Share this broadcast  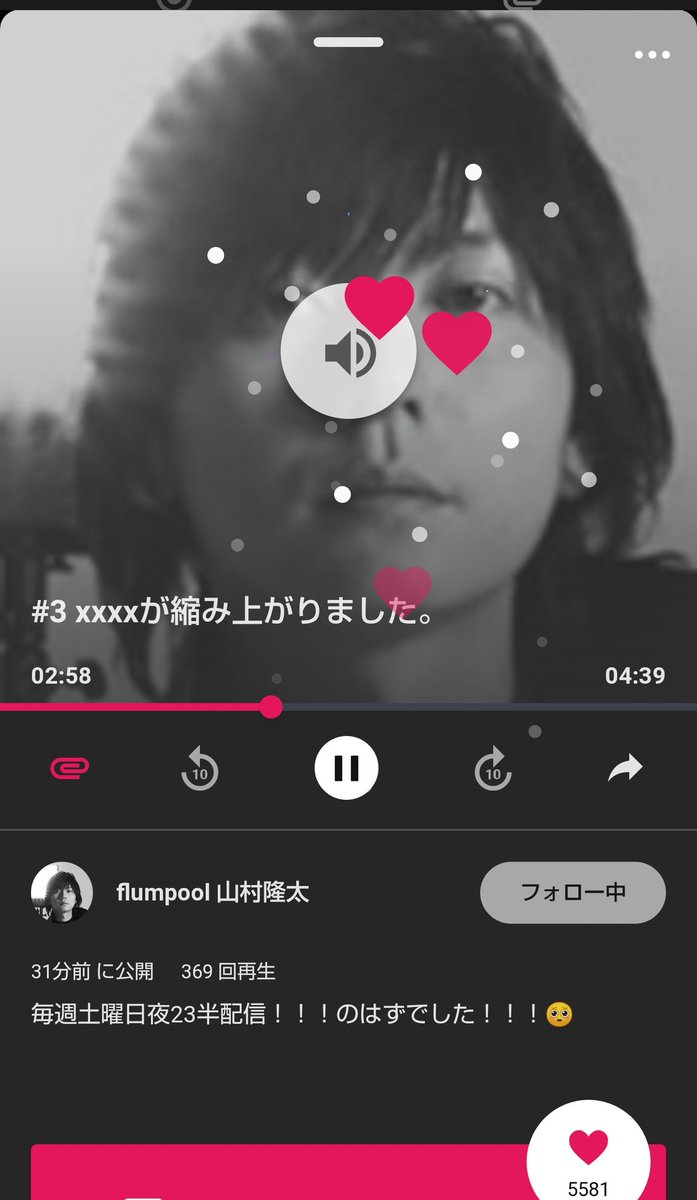(626, 768)
